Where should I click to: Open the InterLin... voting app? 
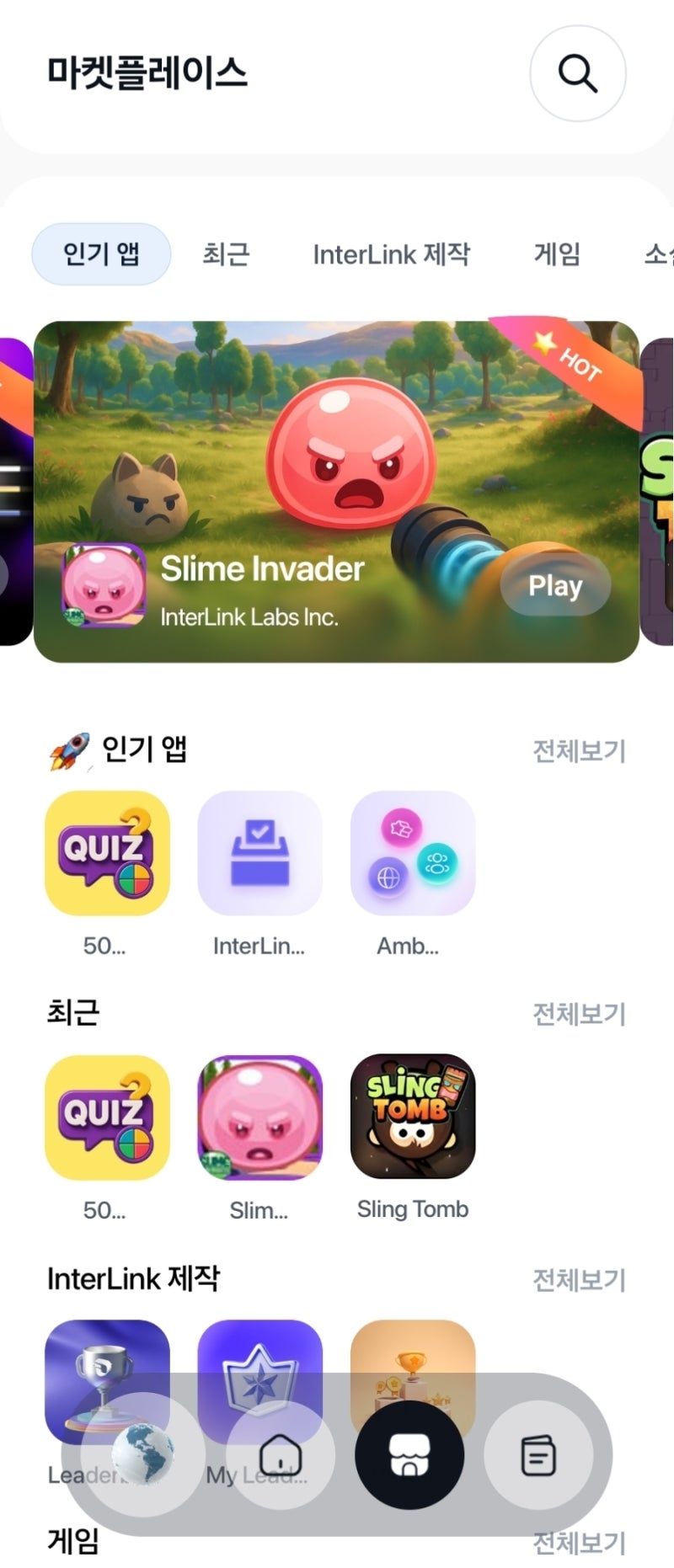(x=259, y=853)
